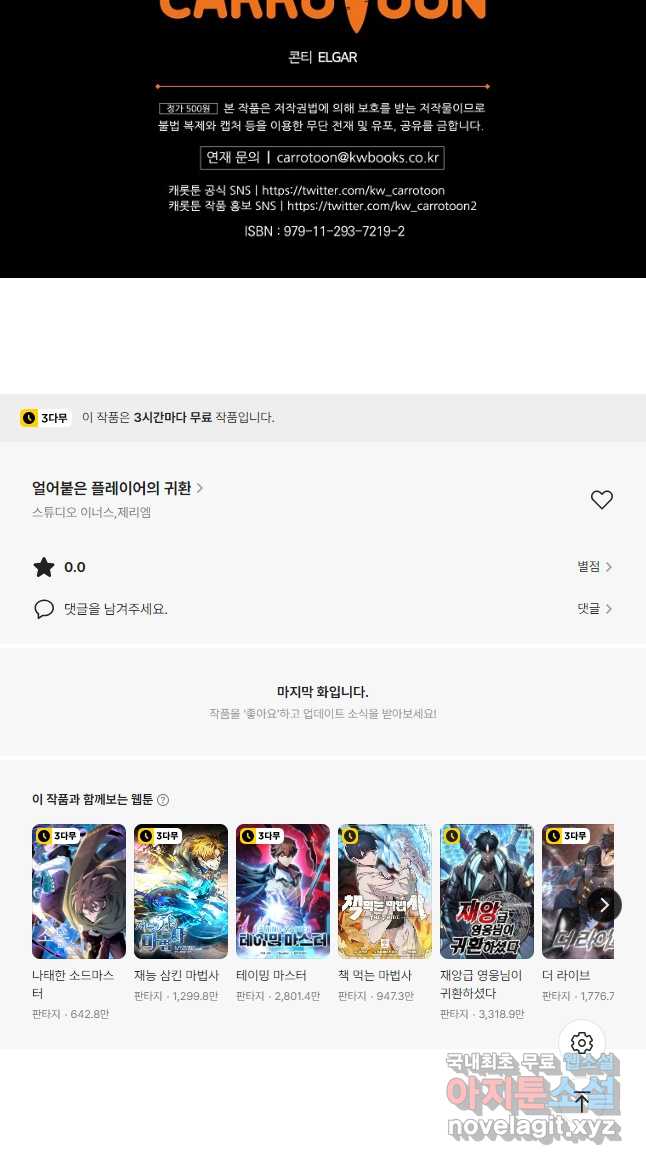Screen dimensions: 646x1165
Task: Open the 별점 rating page
Action: [x=594, y=567]
